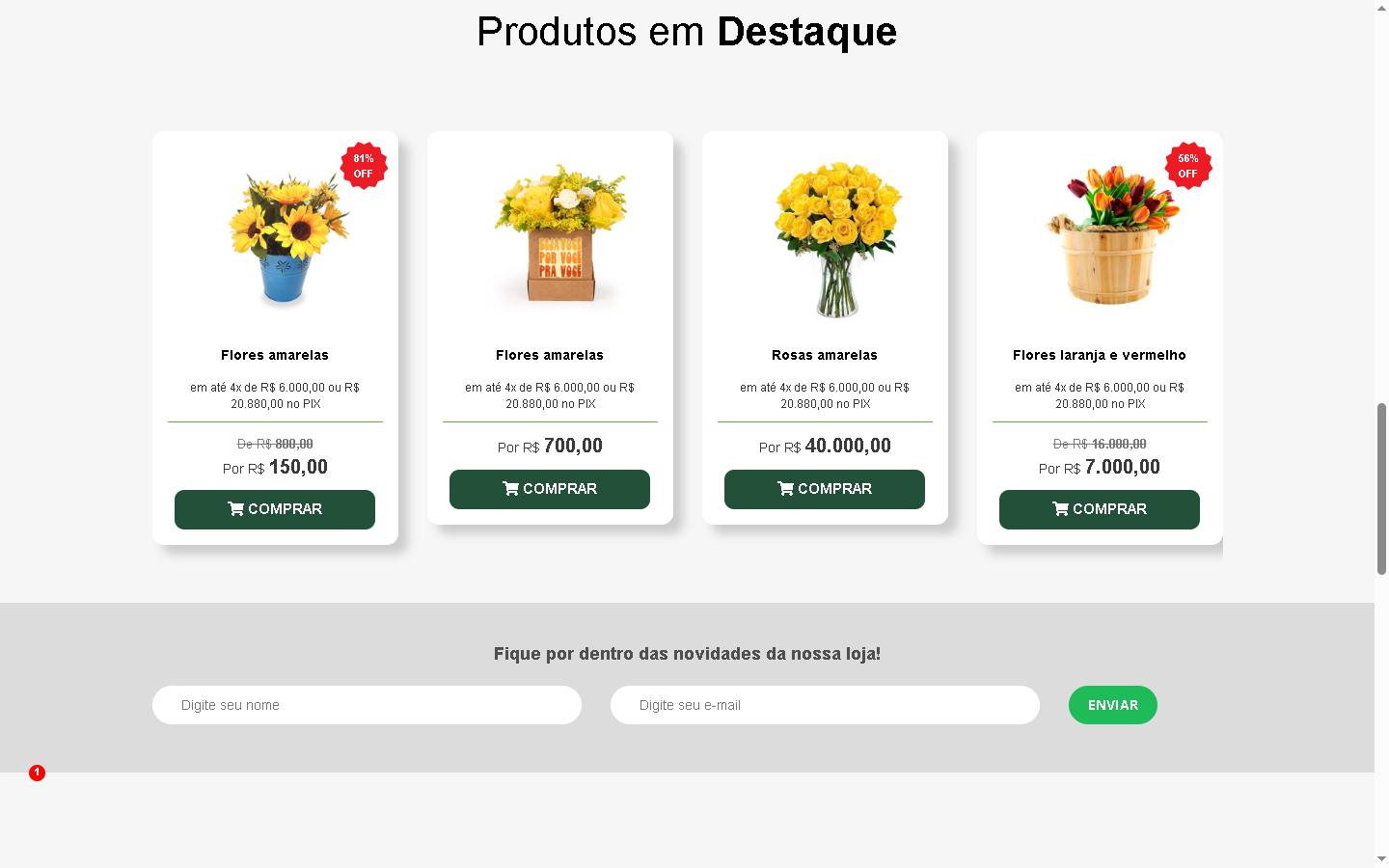Buy the Flores laranja e vermelho bouquet
This screenshot has width=1389, height=868.
(1100, 509)
